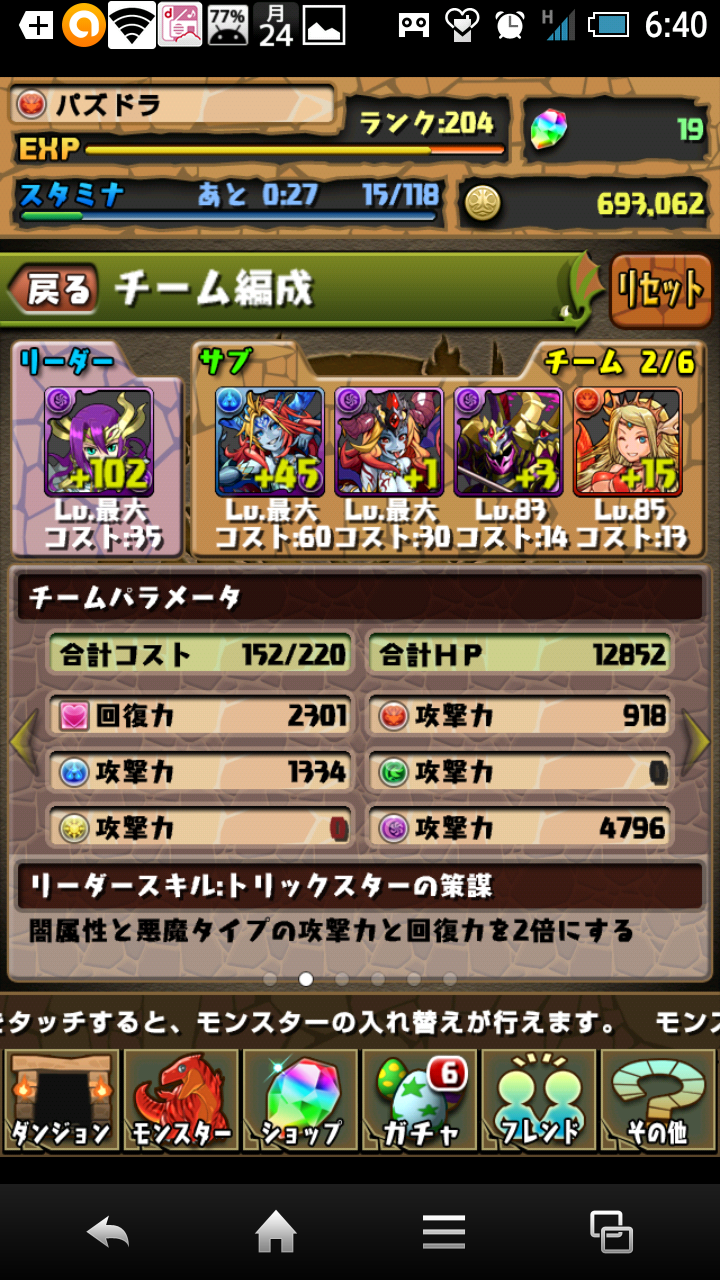Switch to previous team with left arrow
The width and height of the screenshot is (720, 1280).
(x=23, y=742)
